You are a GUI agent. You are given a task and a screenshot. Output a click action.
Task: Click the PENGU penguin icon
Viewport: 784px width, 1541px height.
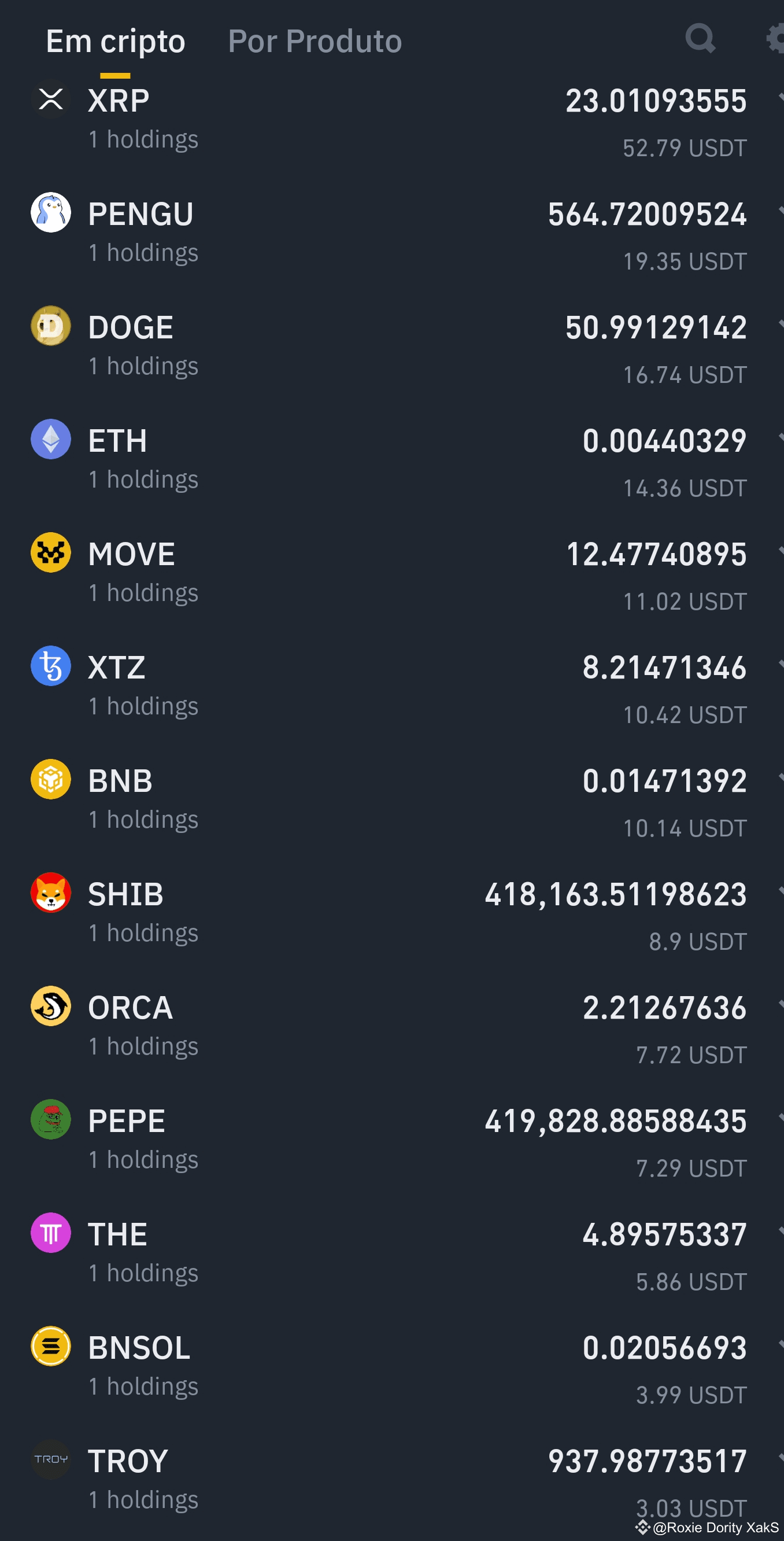(x=50, y=211)
